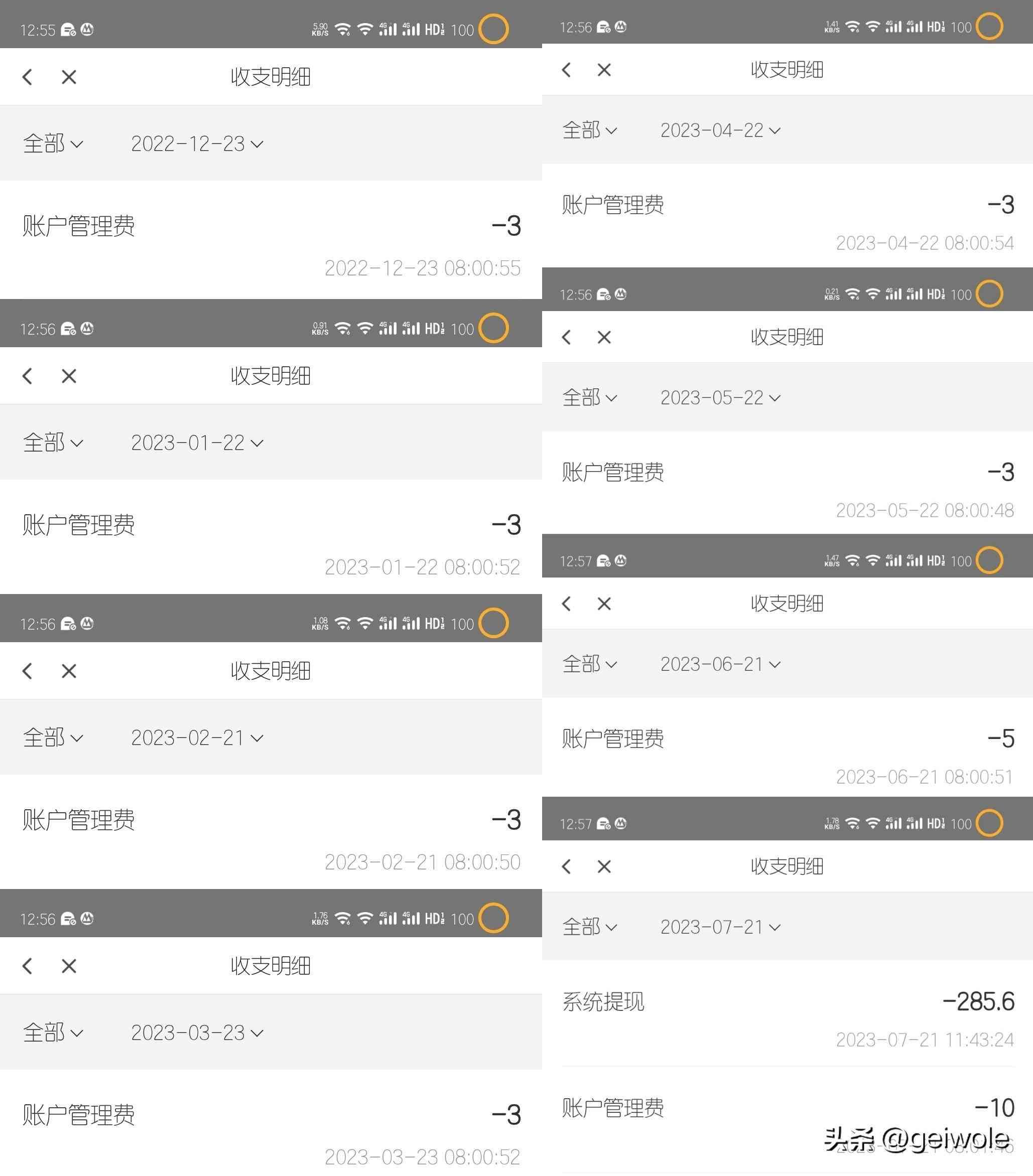Tap the WiFi icon in the top status bar
1033x1176 pixels.
(342, 29)
